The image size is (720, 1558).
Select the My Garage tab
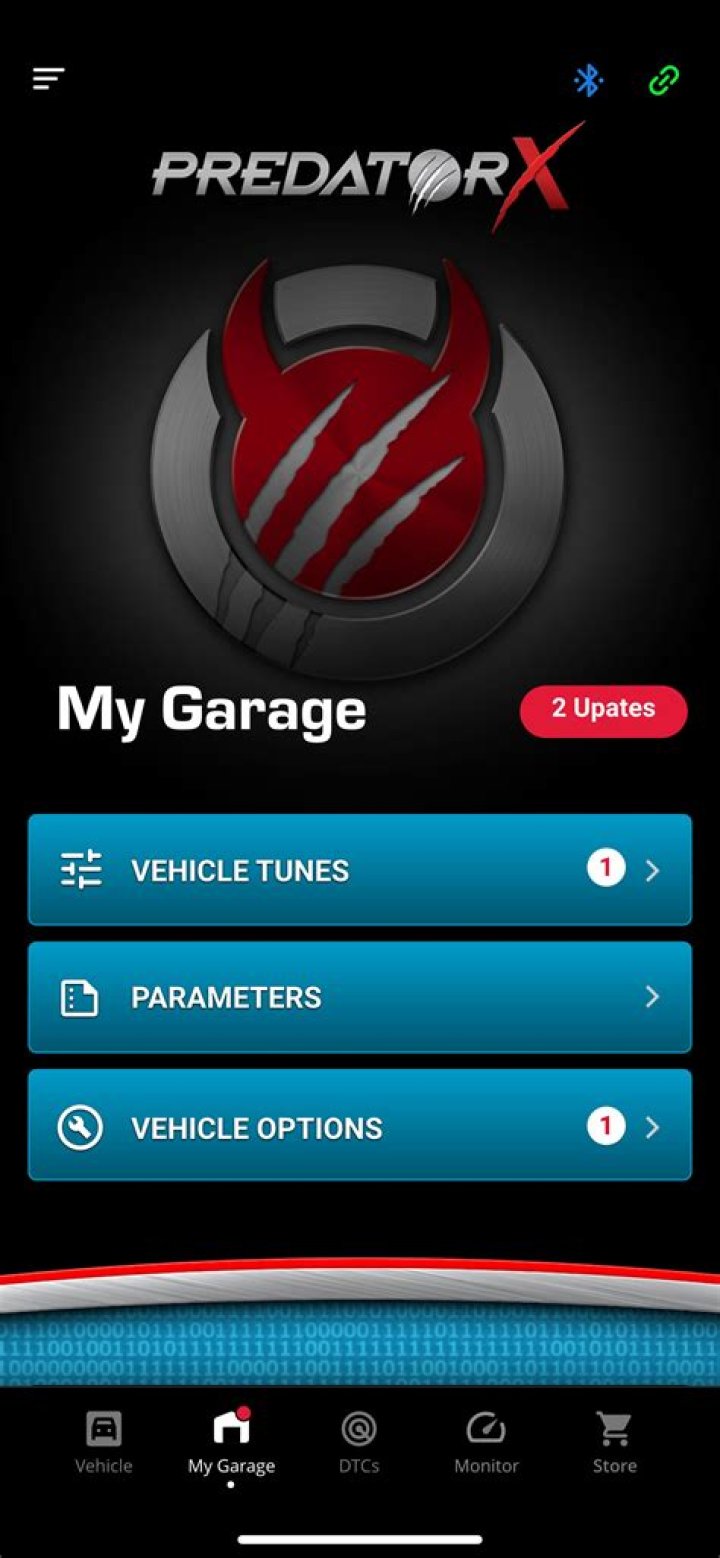pyautogui.click(x=231, y=1442)
